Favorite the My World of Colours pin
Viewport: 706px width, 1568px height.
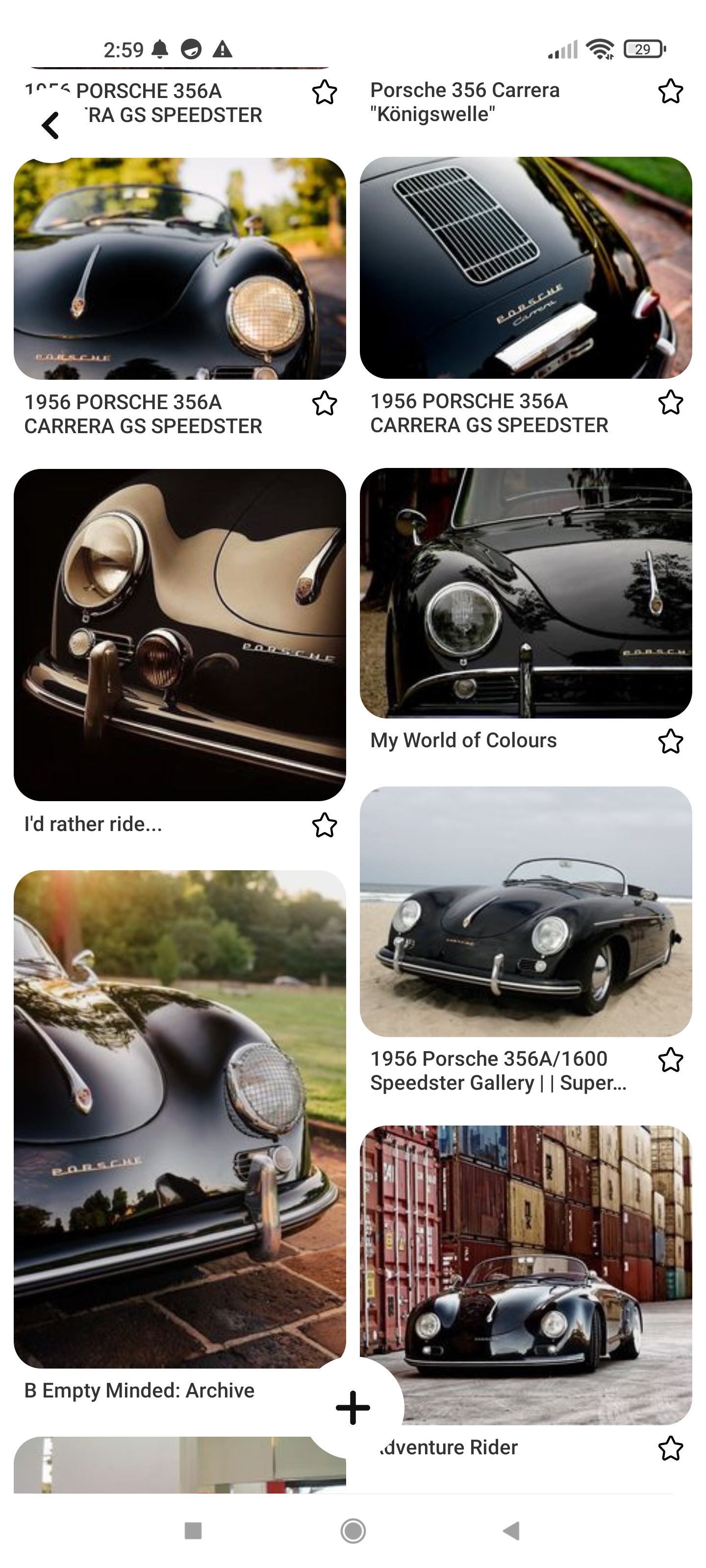click(670, 741)
